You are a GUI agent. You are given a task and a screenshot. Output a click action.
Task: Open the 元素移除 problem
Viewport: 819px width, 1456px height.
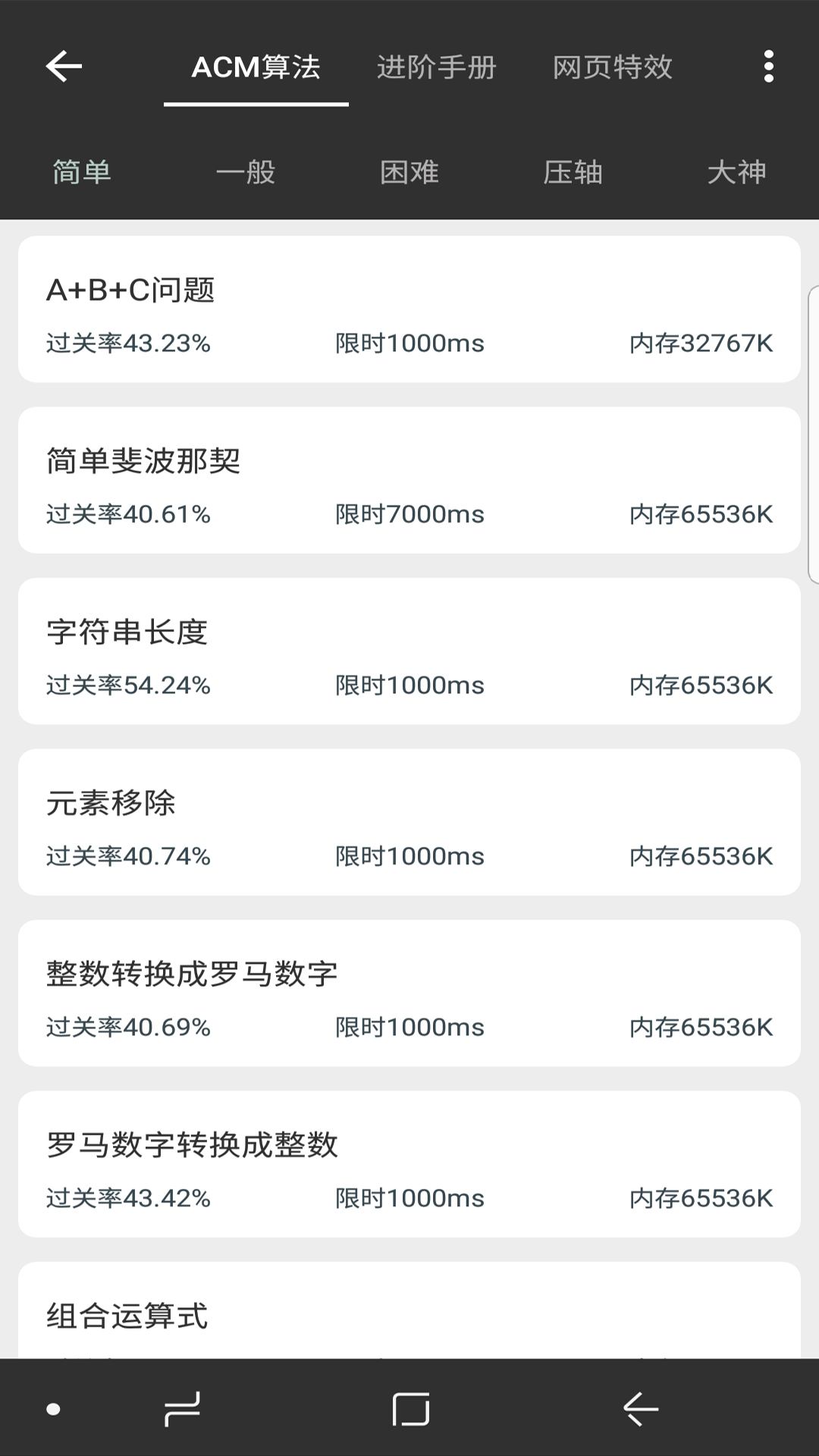[x=409, y=819]
